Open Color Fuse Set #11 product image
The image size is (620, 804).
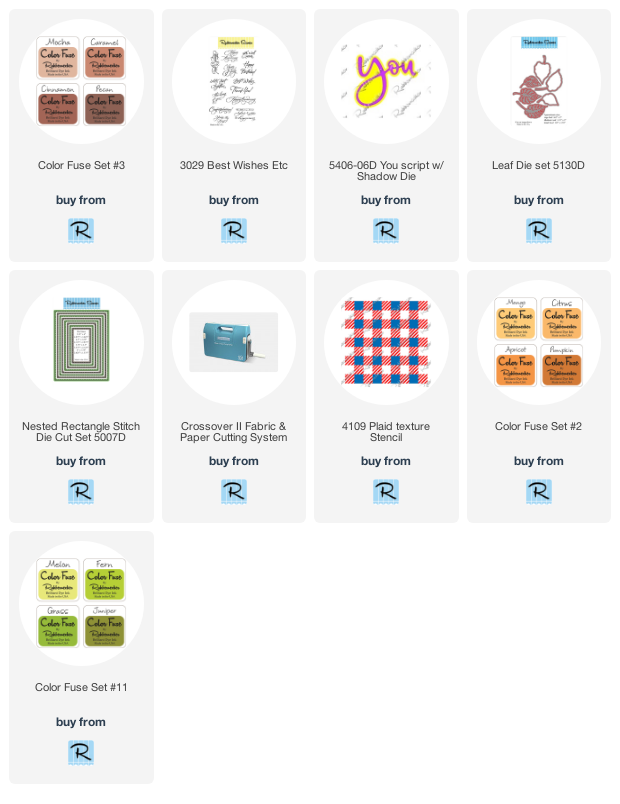81,603
